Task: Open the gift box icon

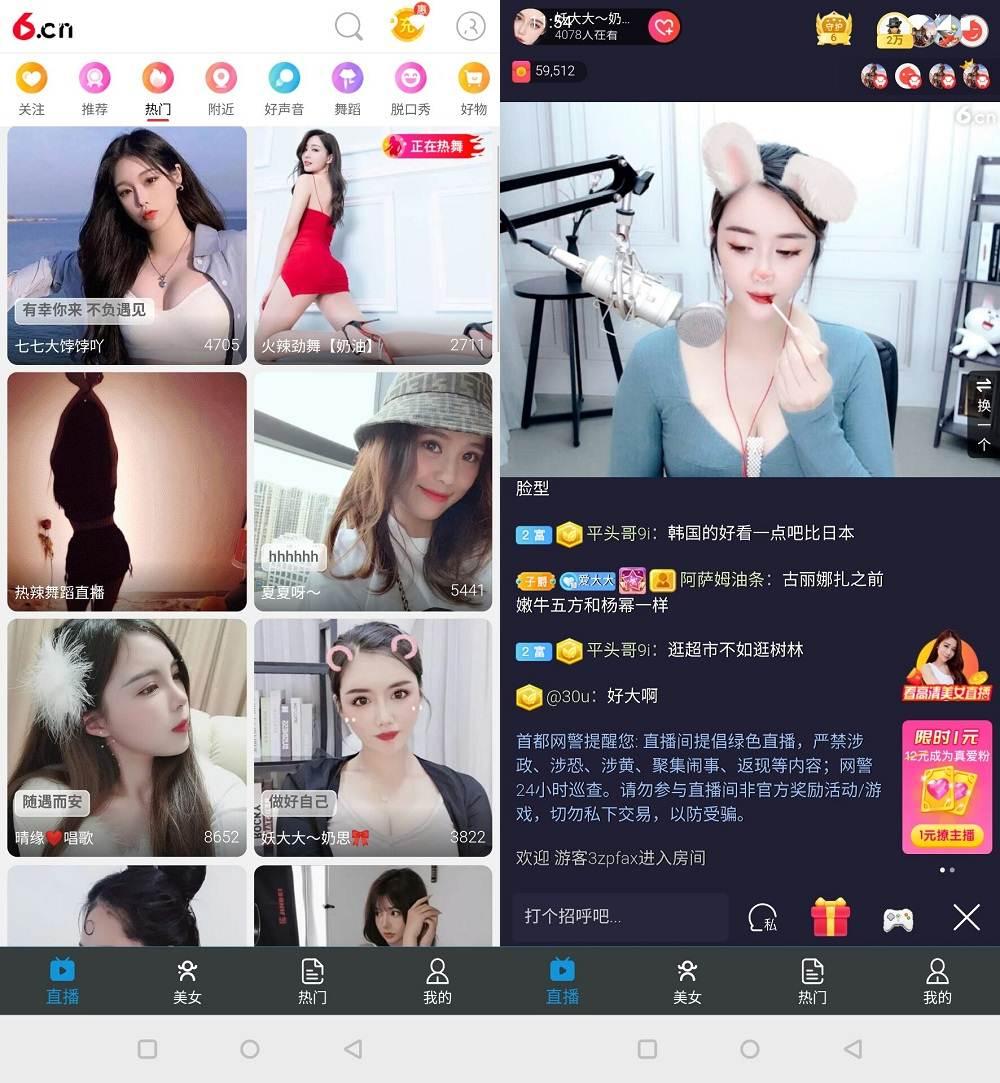Action: click(830, 917)
